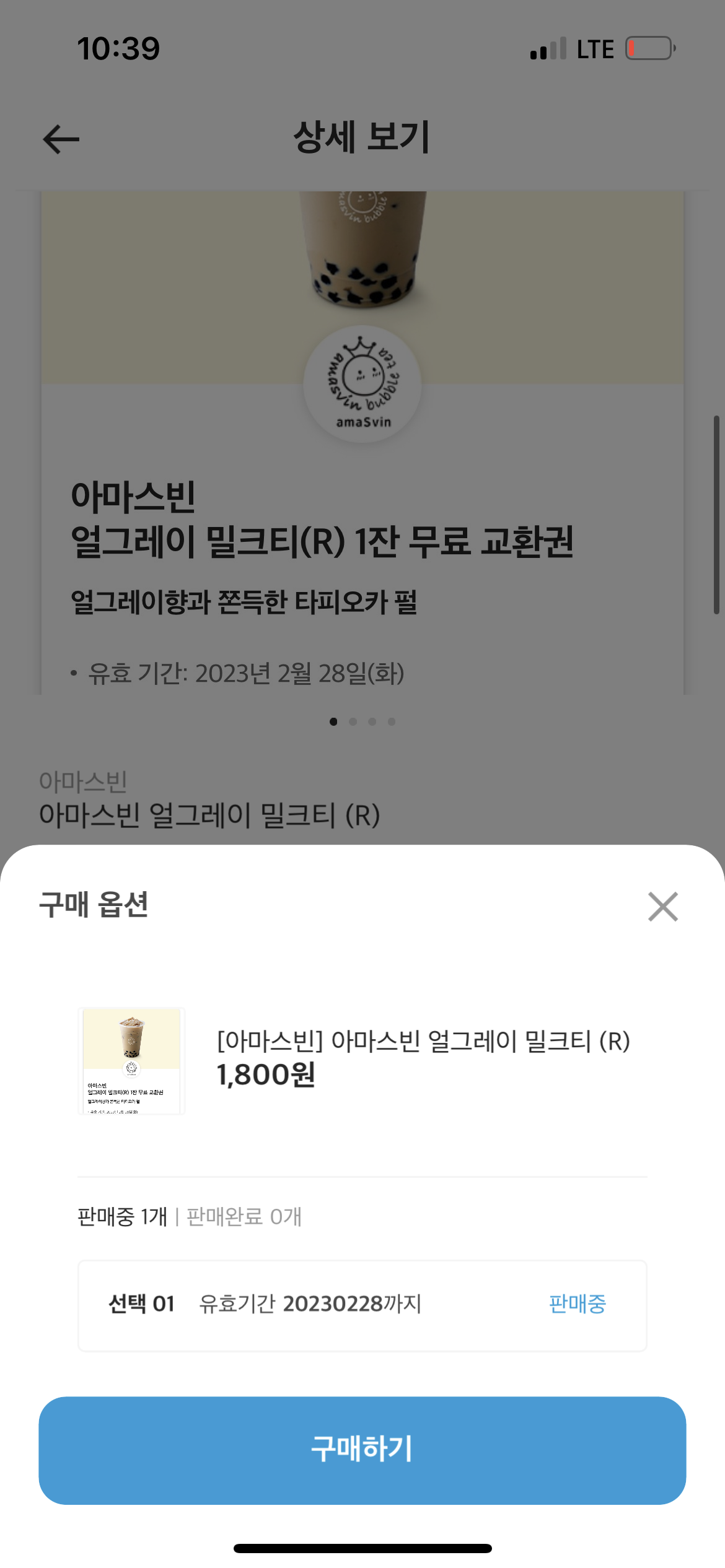Select the 판매중 status on option 선택 01
Viewport: 725px width, 1568px height.
point(575,1303)
